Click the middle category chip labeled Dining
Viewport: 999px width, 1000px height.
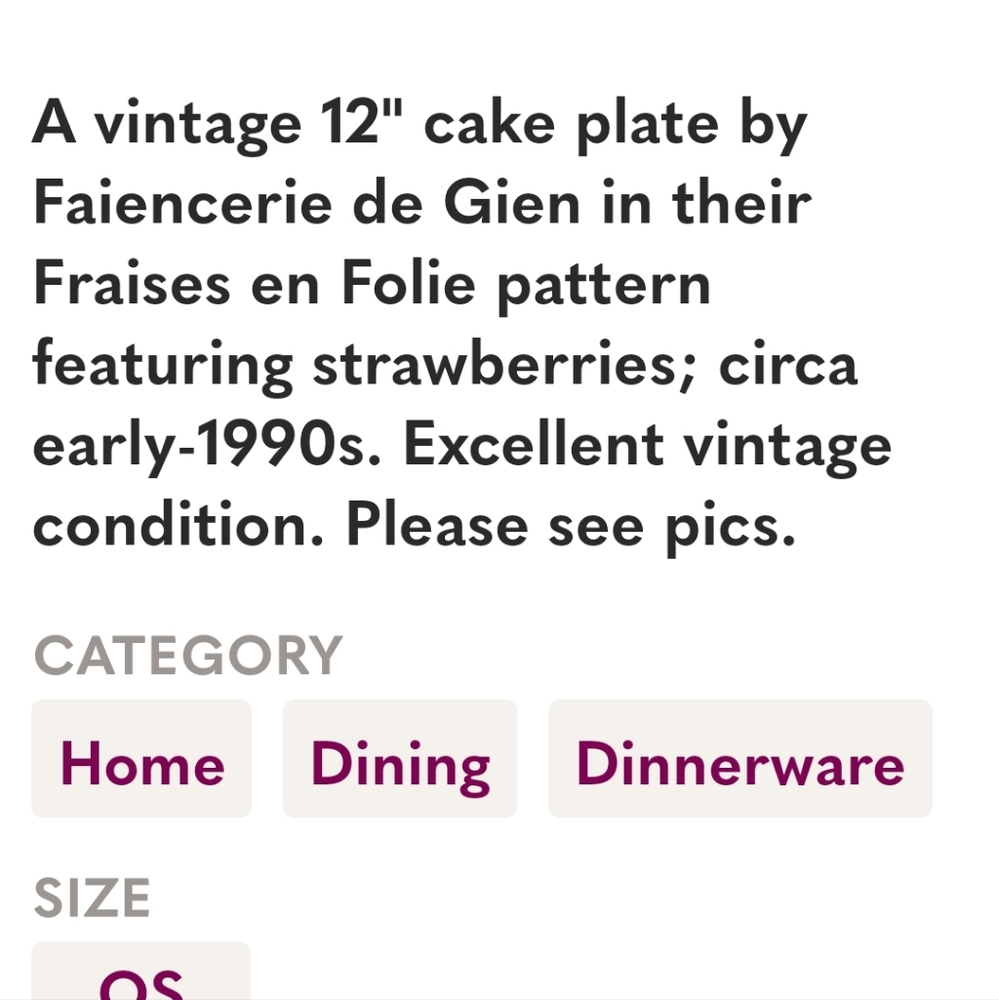pyautogui.click(x=399, y=761)
